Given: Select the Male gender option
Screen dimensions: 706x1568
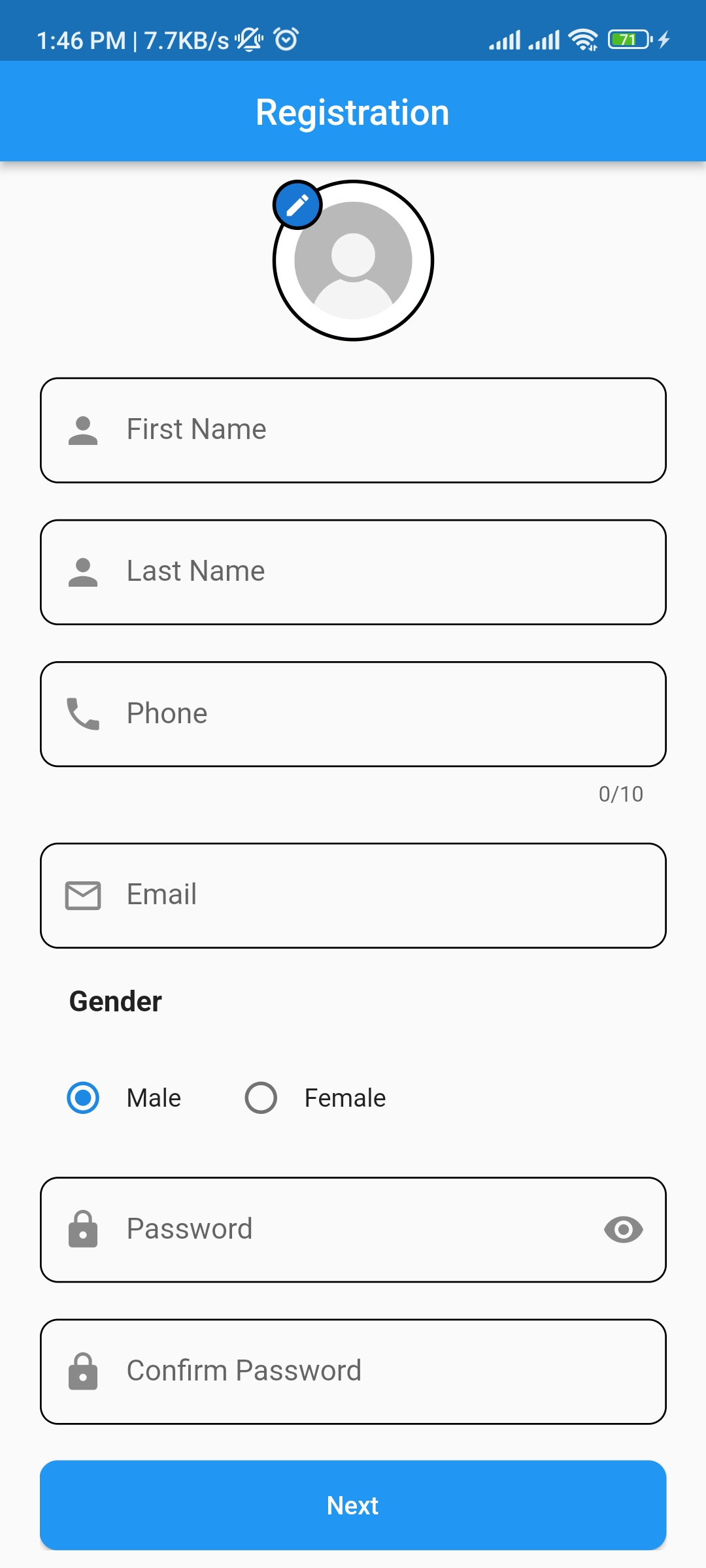Looking at the screenshot, I should [x=84, y=1098].
